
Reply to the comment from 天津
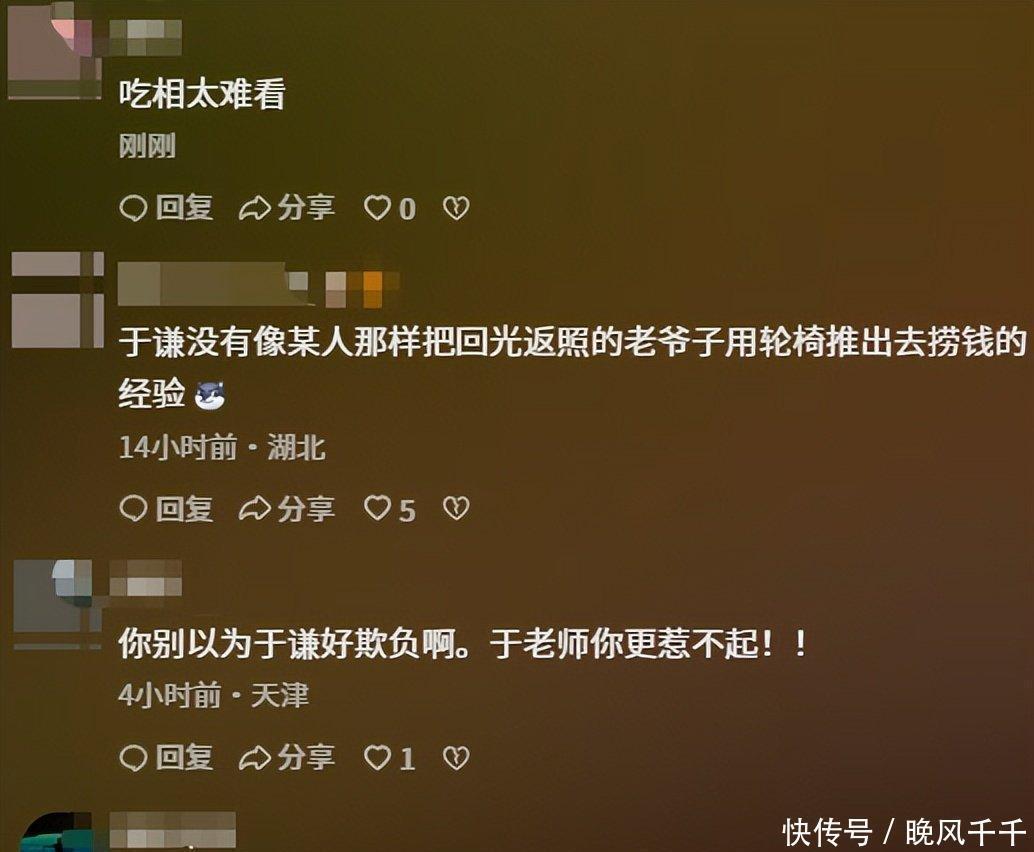166,757
